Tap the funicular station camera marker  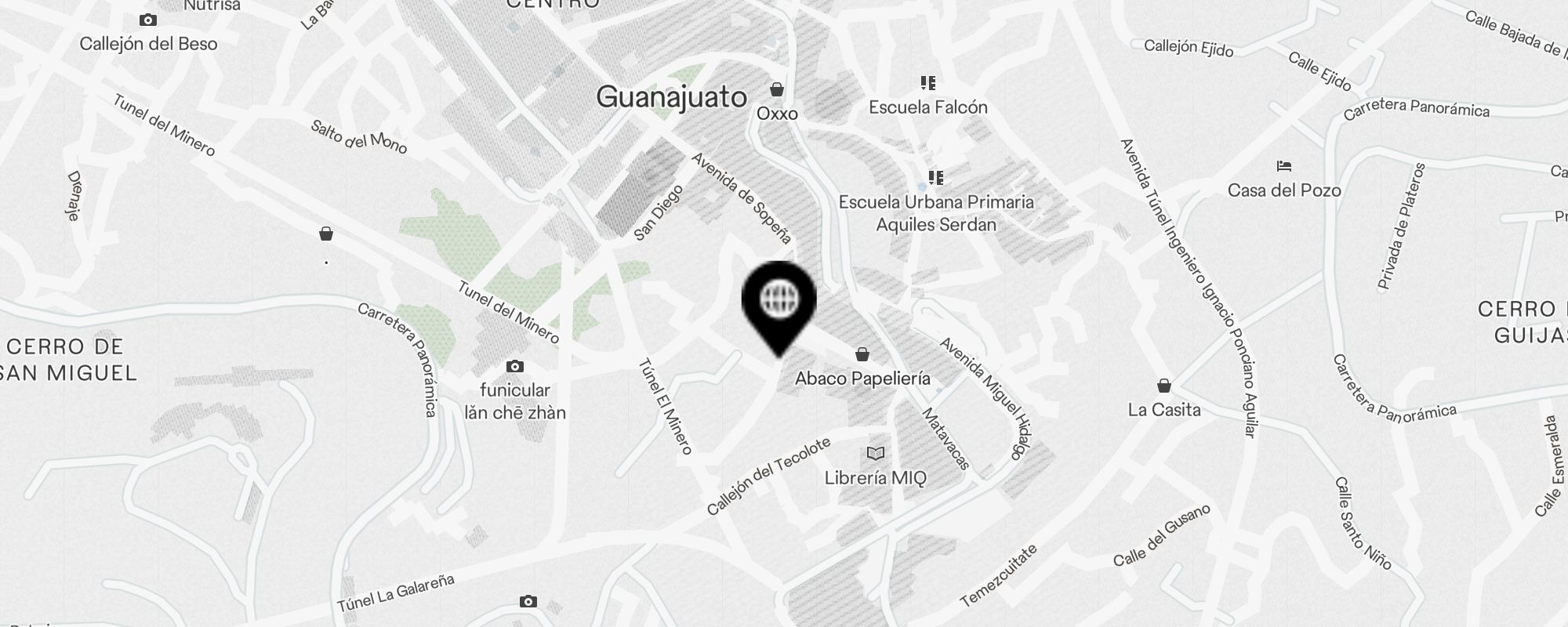point(515,366)
